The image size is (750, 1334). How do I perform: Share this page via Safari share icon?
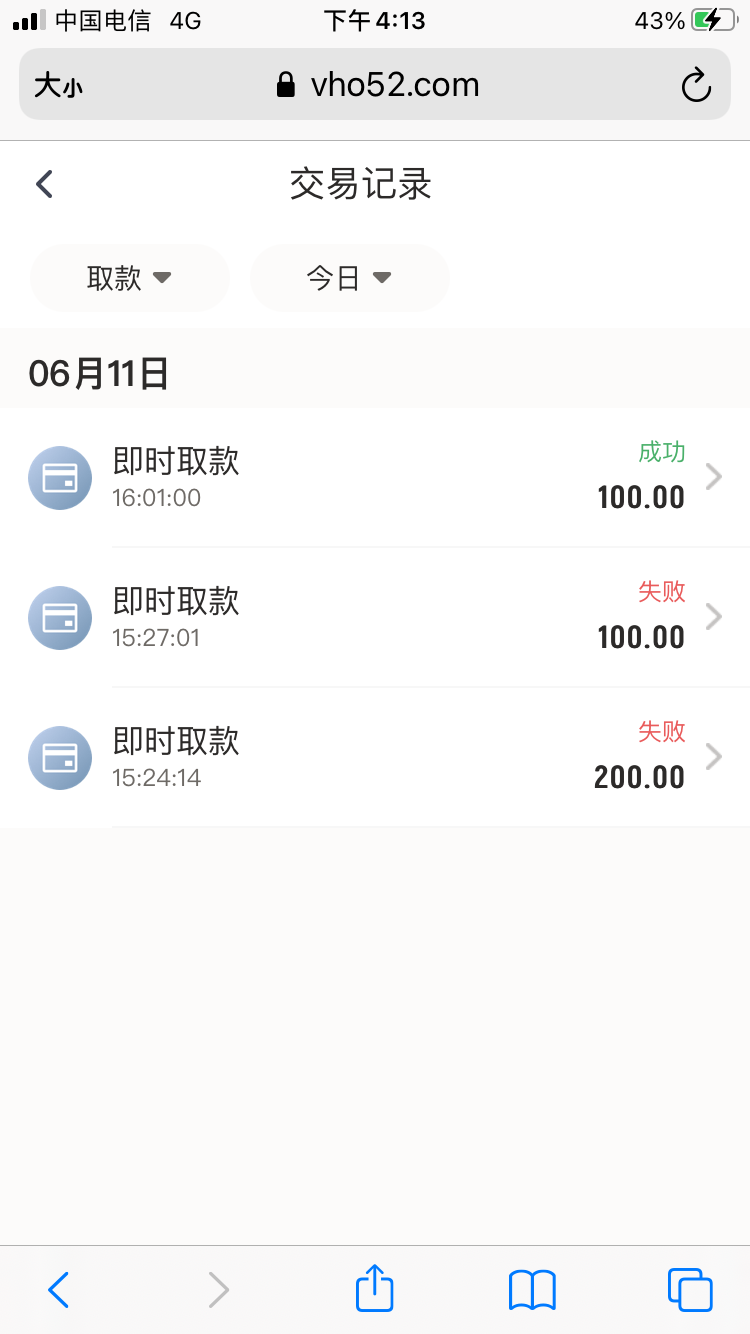[x=375, y=1288]
